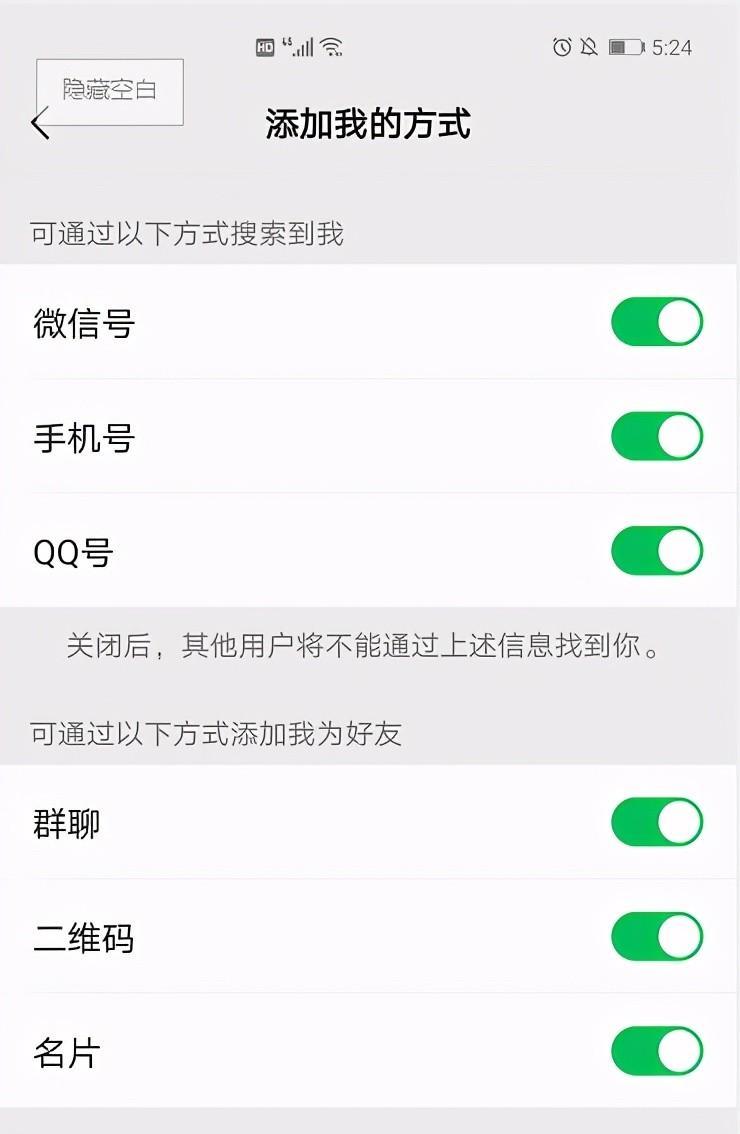Tap the 隐藏空白 button
The width and height of the screenshot is (740, 1134).
pyautogui.click(x=110, y=91)
